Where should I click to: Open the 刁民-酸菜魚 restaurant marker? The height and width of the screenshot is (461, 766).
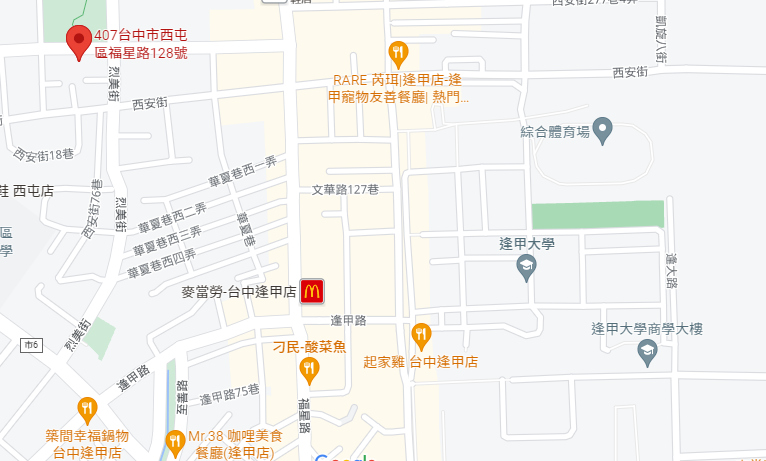tap(310, 372)
